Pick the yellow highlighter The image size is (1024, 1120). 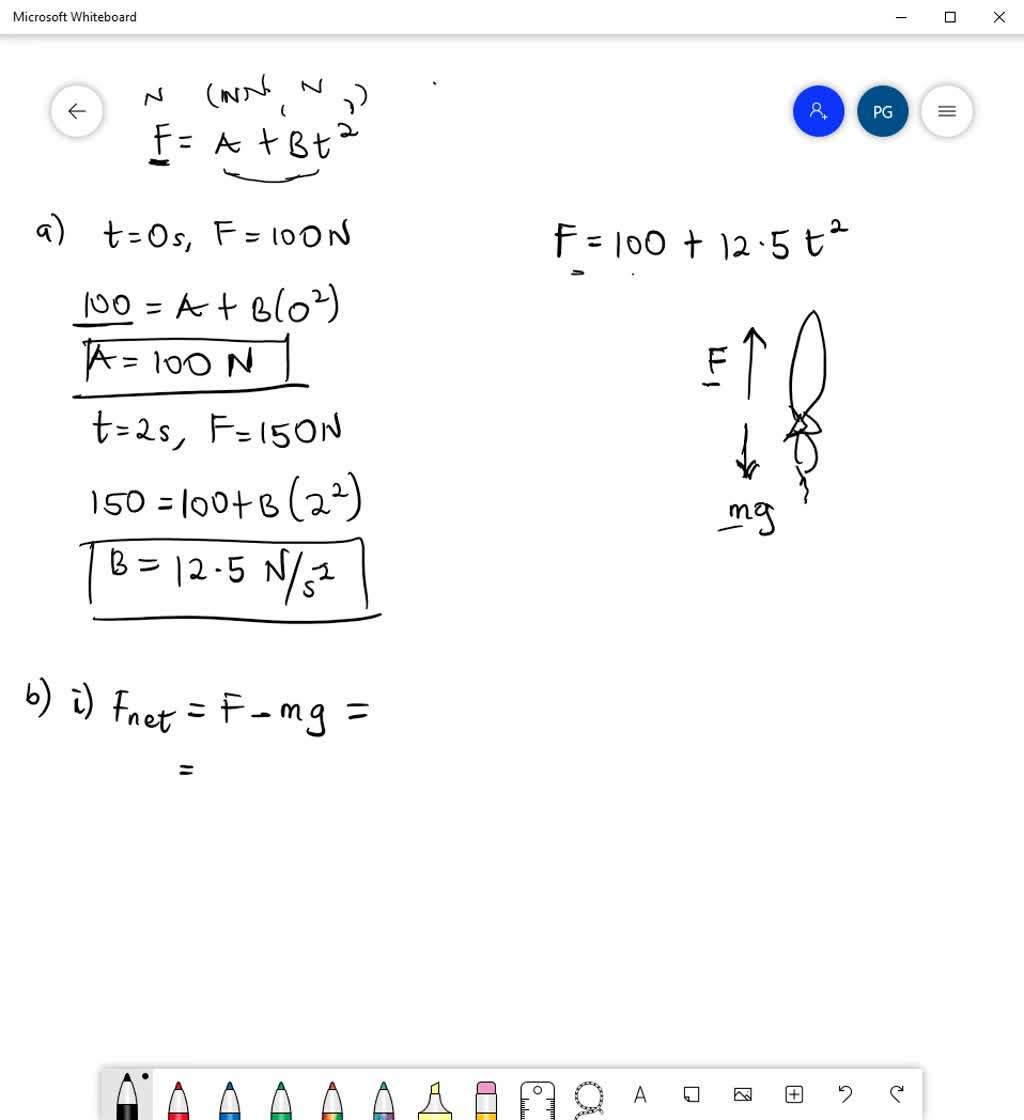pos(435,1099)
